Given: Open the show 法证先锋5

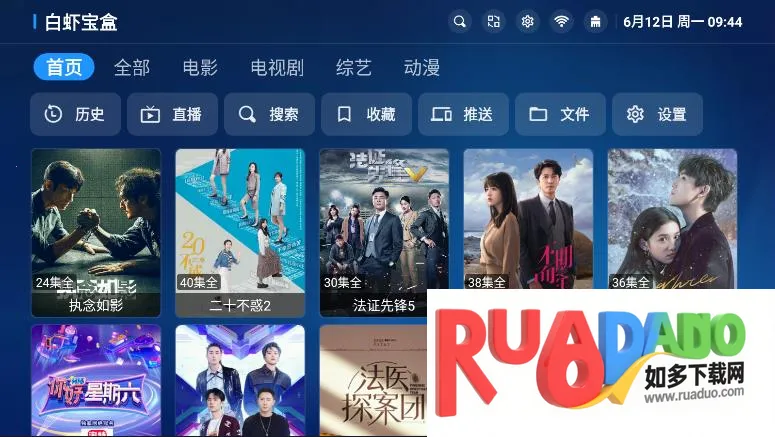Looking at the screenshot, I should click(x=384, y=232).
